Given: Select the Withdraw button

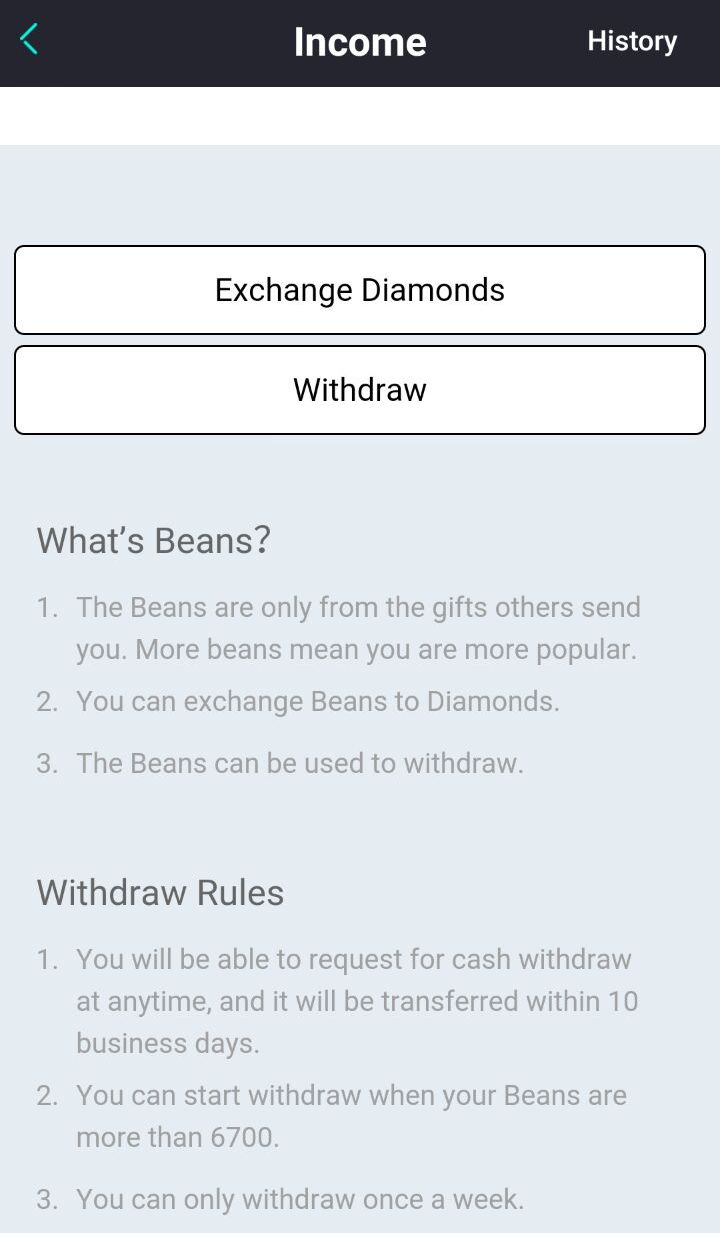Looking at the screenshot, I should coord(360,390).
